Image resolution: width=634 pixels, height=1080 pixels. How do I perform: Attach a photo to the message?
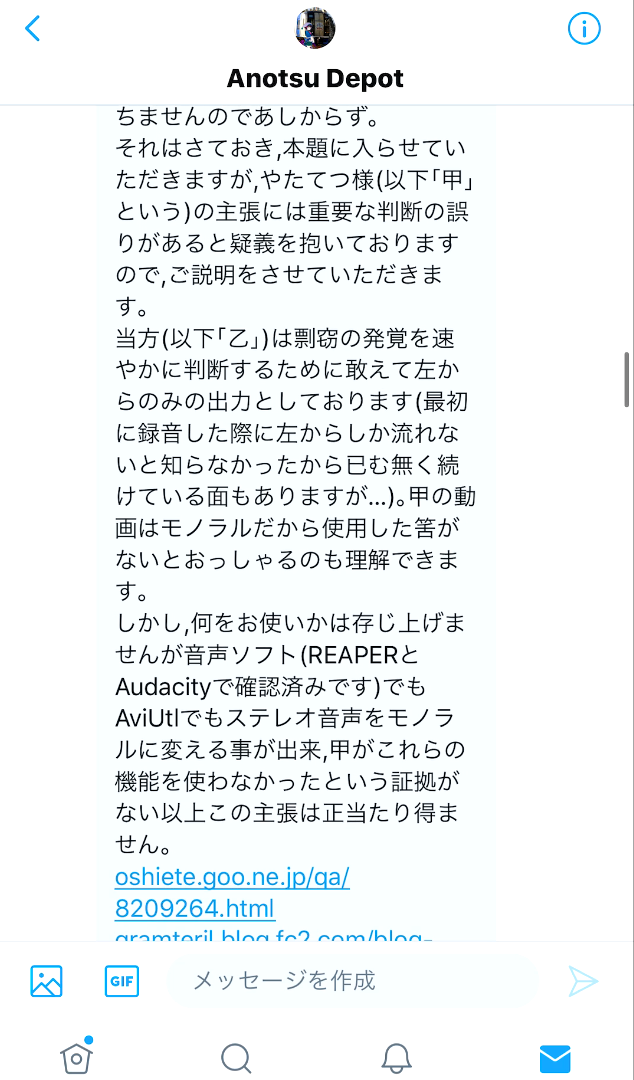(46, 980)
